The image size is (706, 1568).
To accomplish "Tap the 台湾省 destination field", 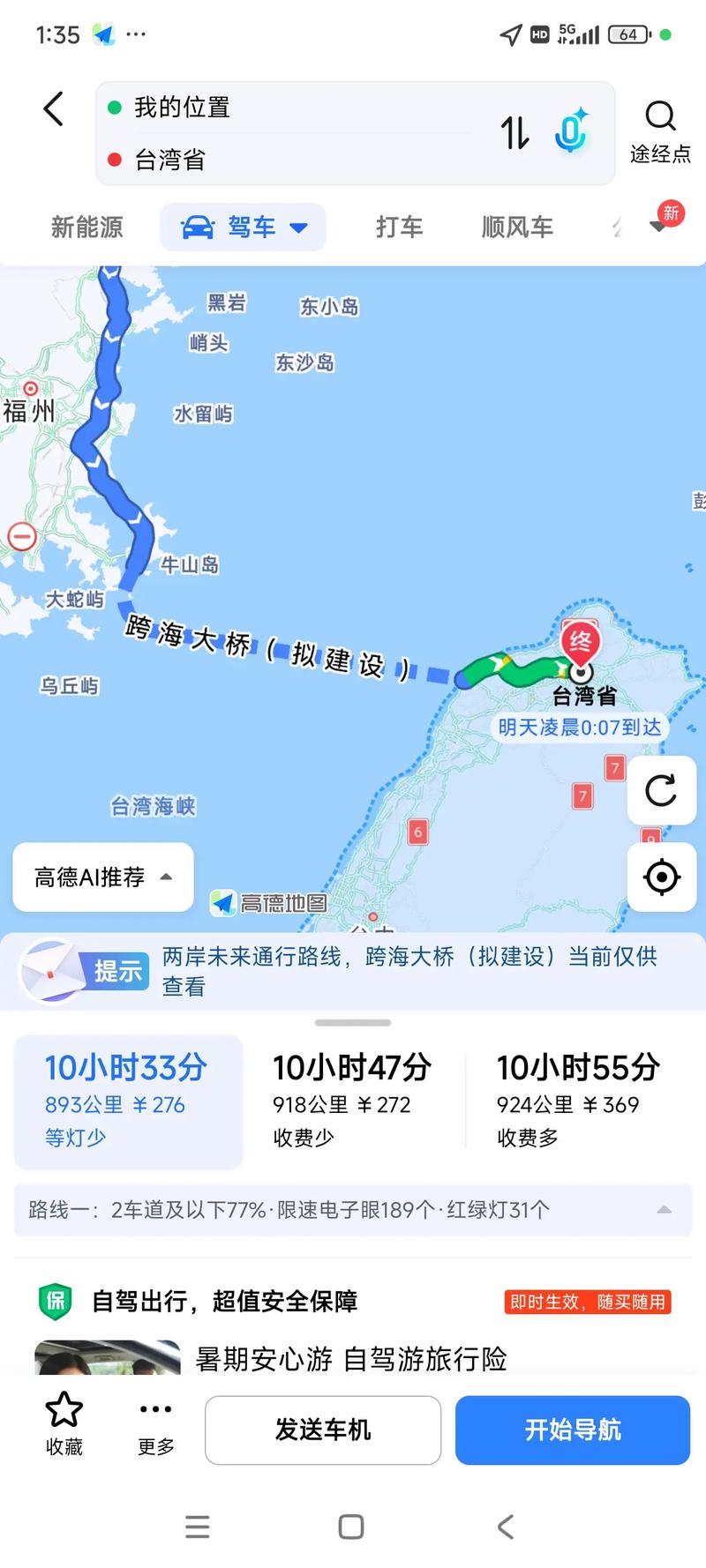I will 265,160.
